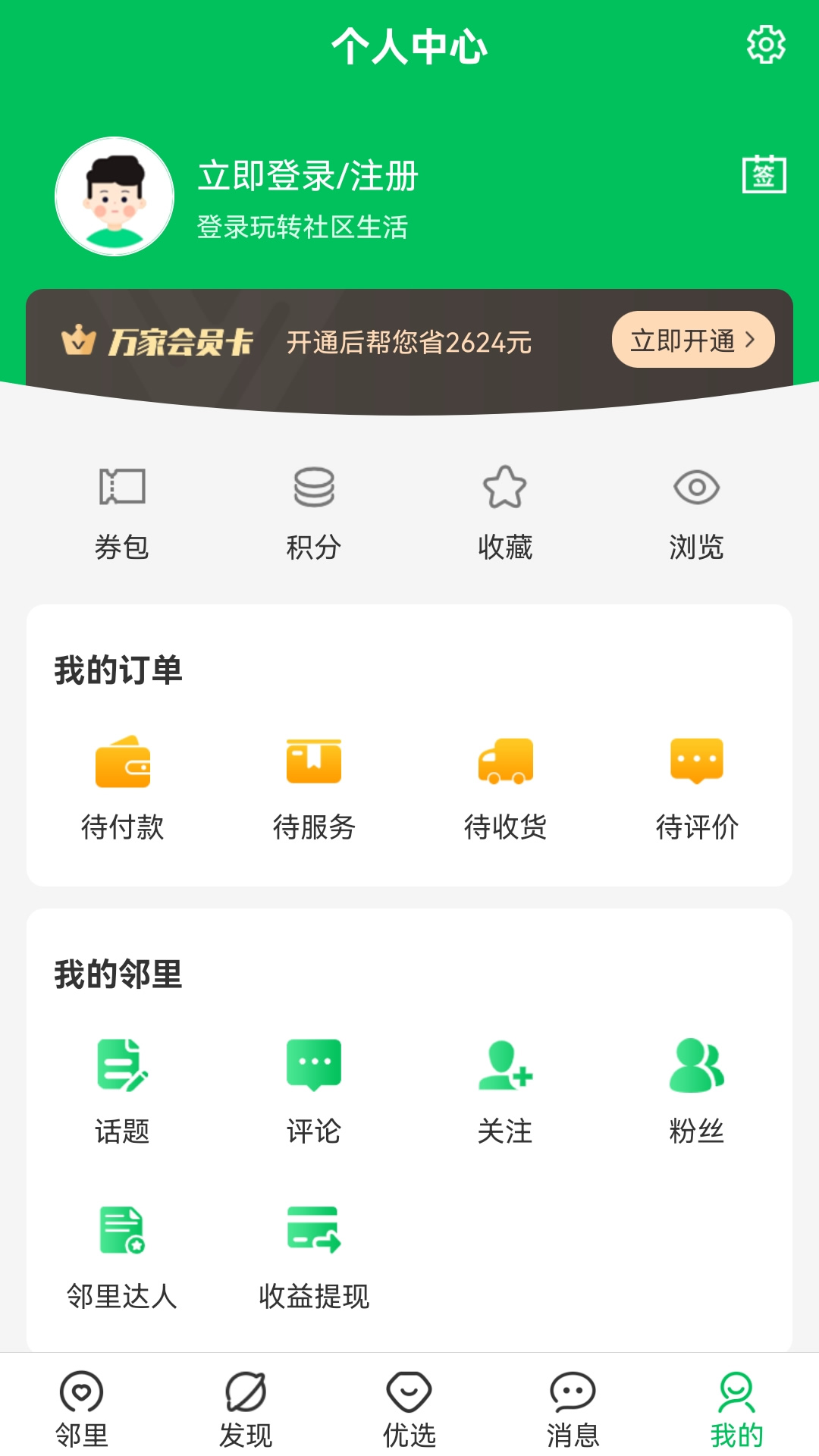Viewport: 819px width, 1456px height.
Task: Open the settings gear icon
Action: click(x=766, y=45)
